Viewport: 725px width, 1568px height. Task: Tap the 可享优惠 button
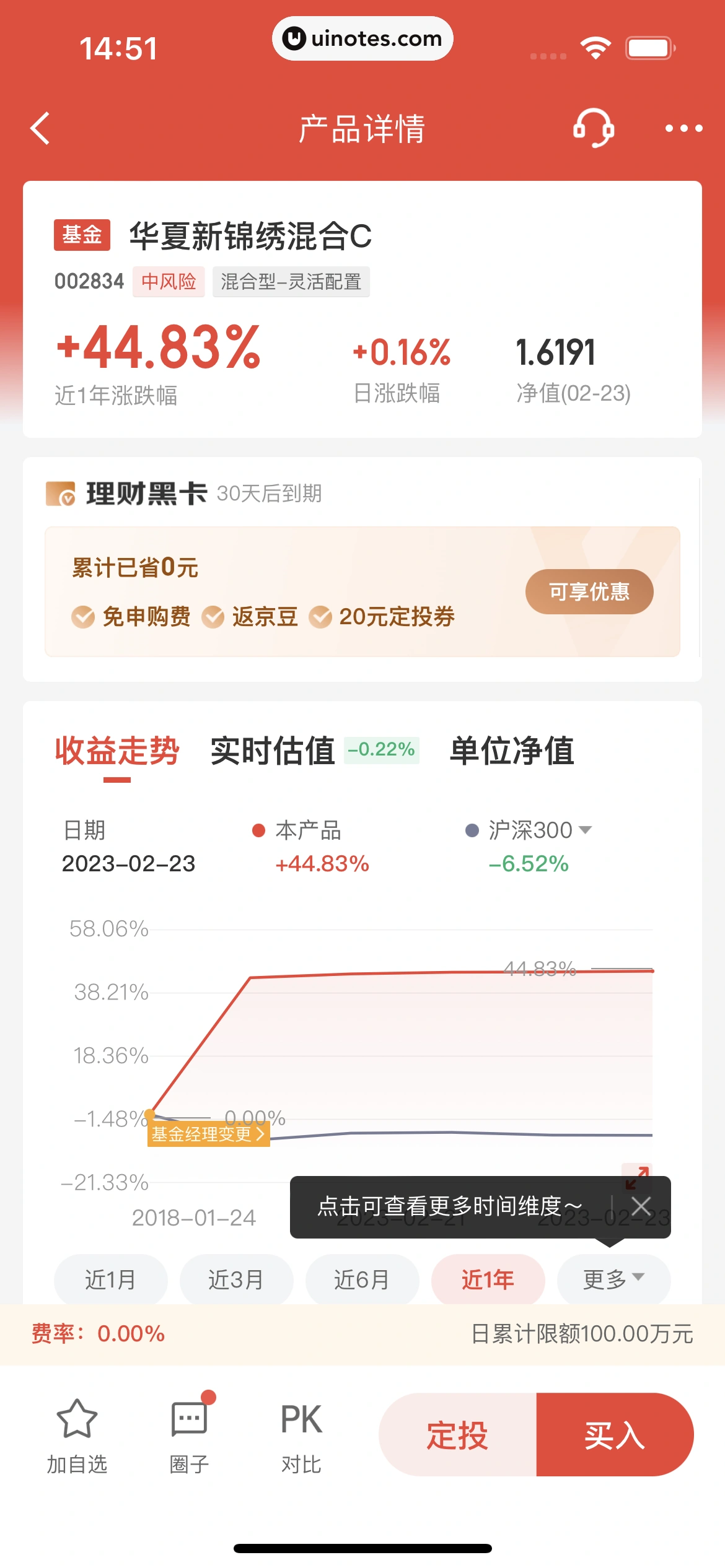click(x=589, y=591)
